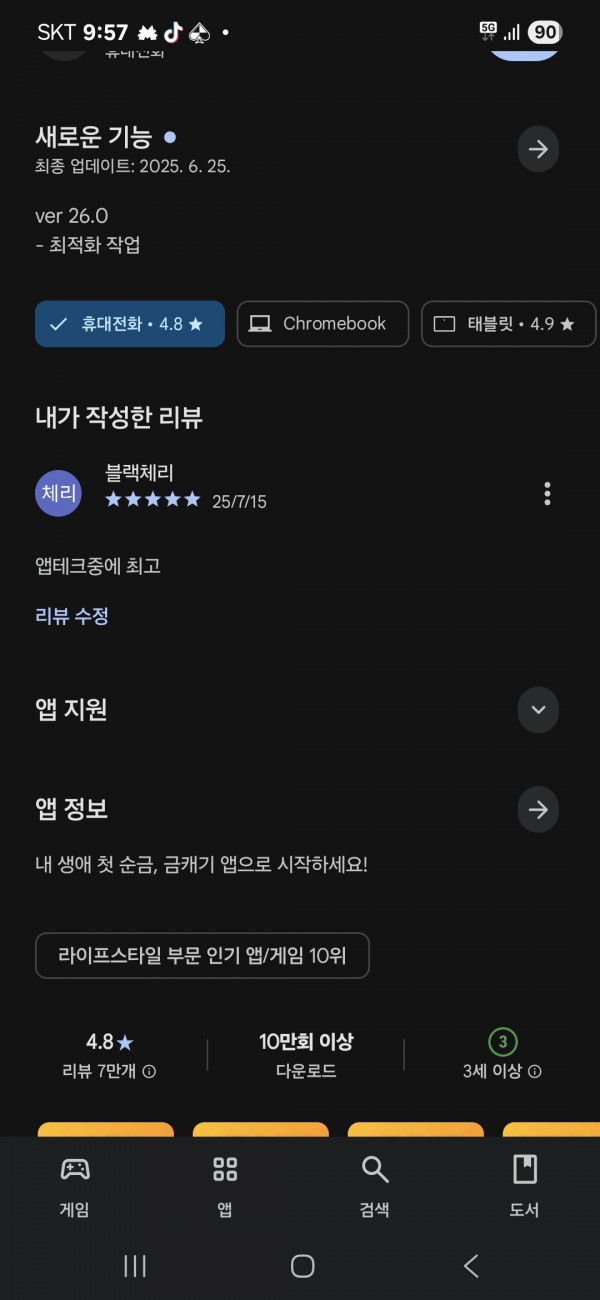Open the overflow menu on 블랙체리's review
The height and width of the screenshot is (1300, 600).
[x=546, y=493]
